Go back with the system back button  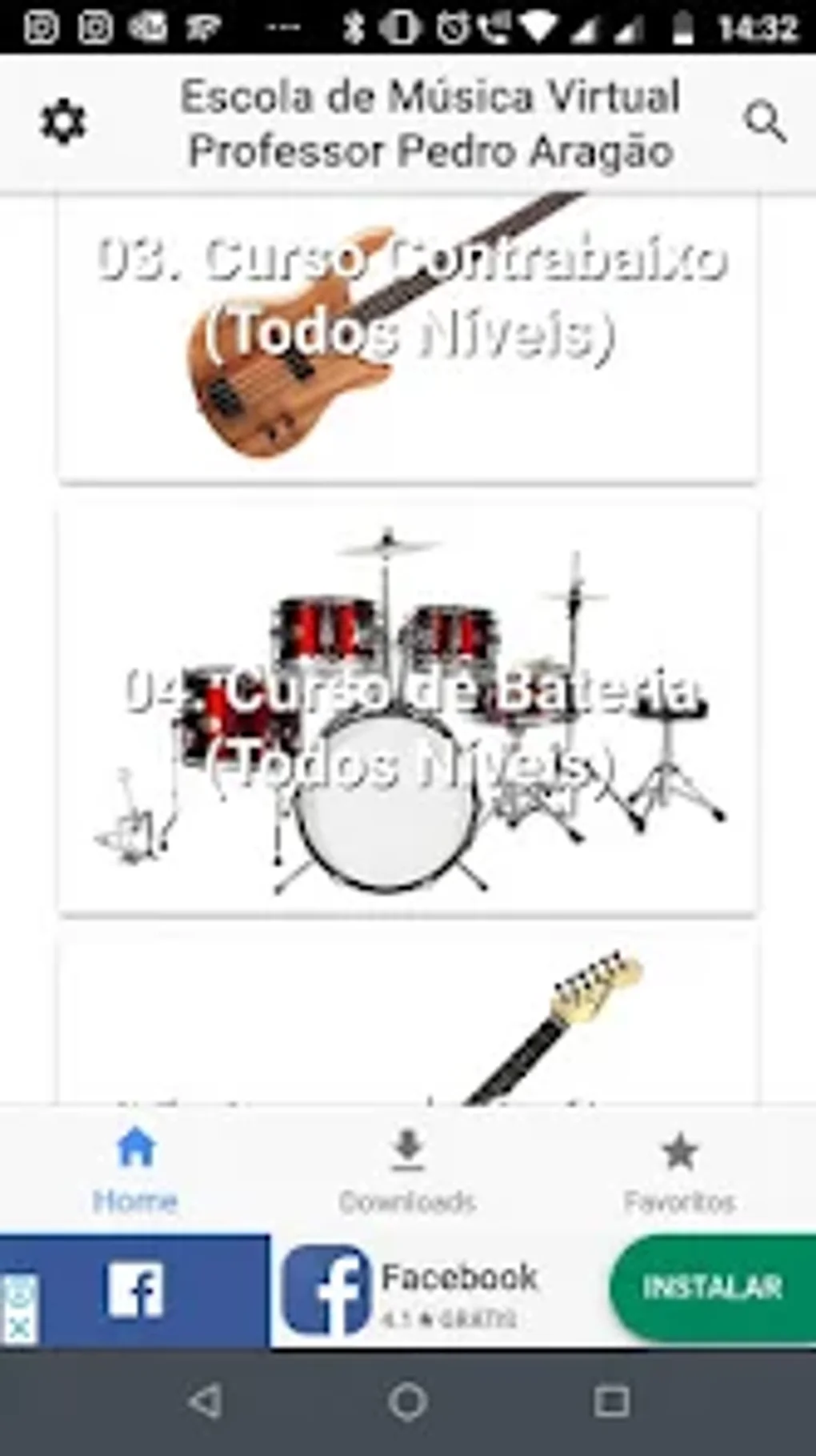[205, 1402]
